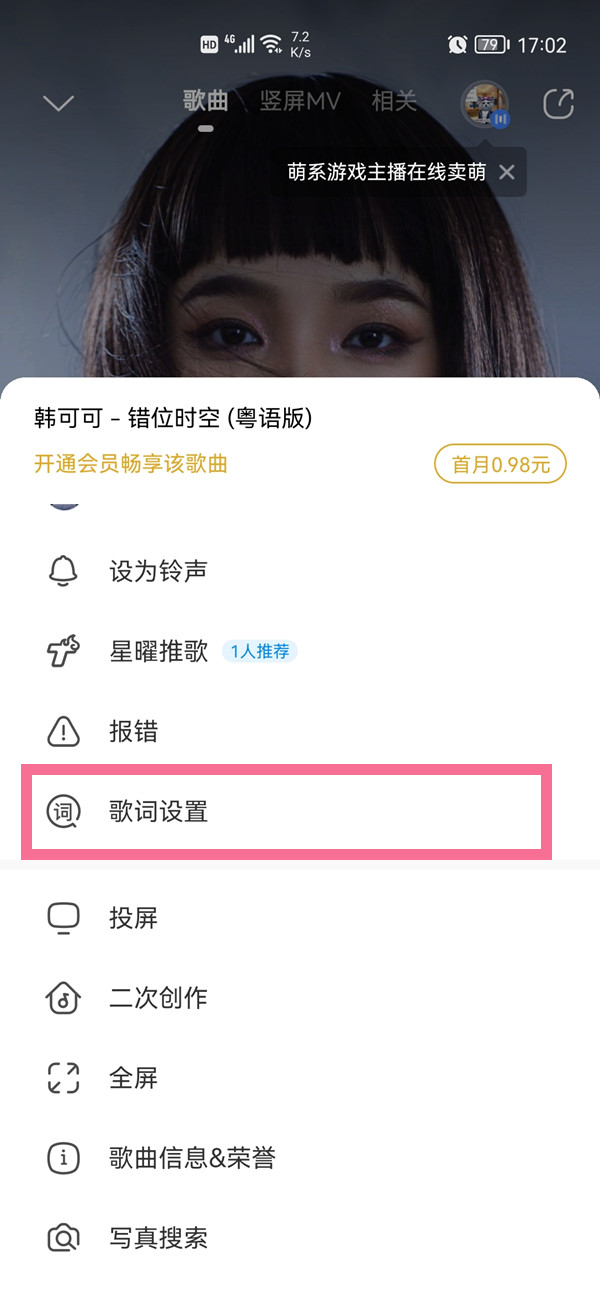Open 星曜推歌 recommendation
This screenshot has width=600, height=1300.
(x=158, y=652)
